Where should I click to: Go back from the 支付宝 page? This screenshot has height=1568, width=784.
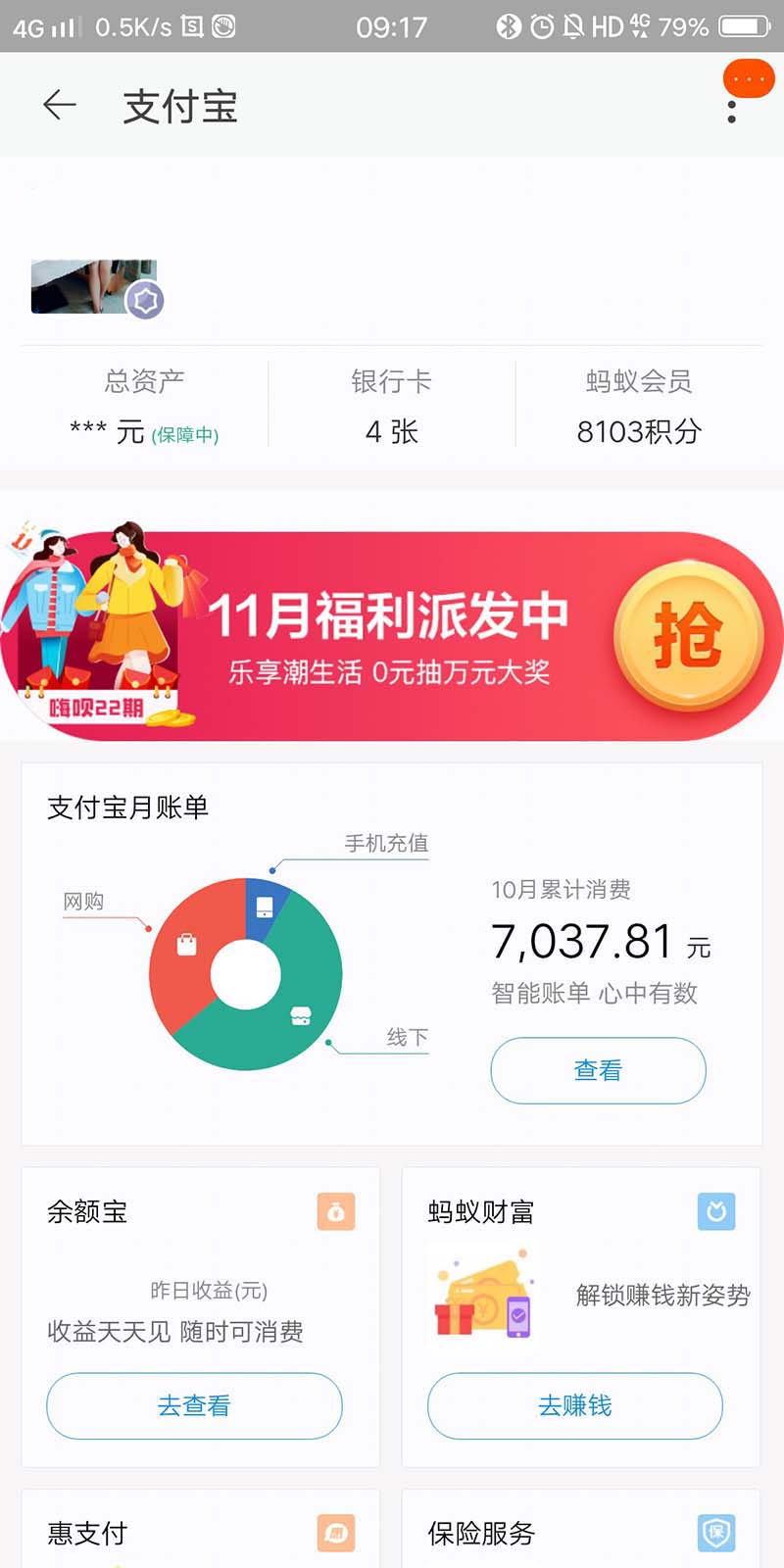point(60,105)
